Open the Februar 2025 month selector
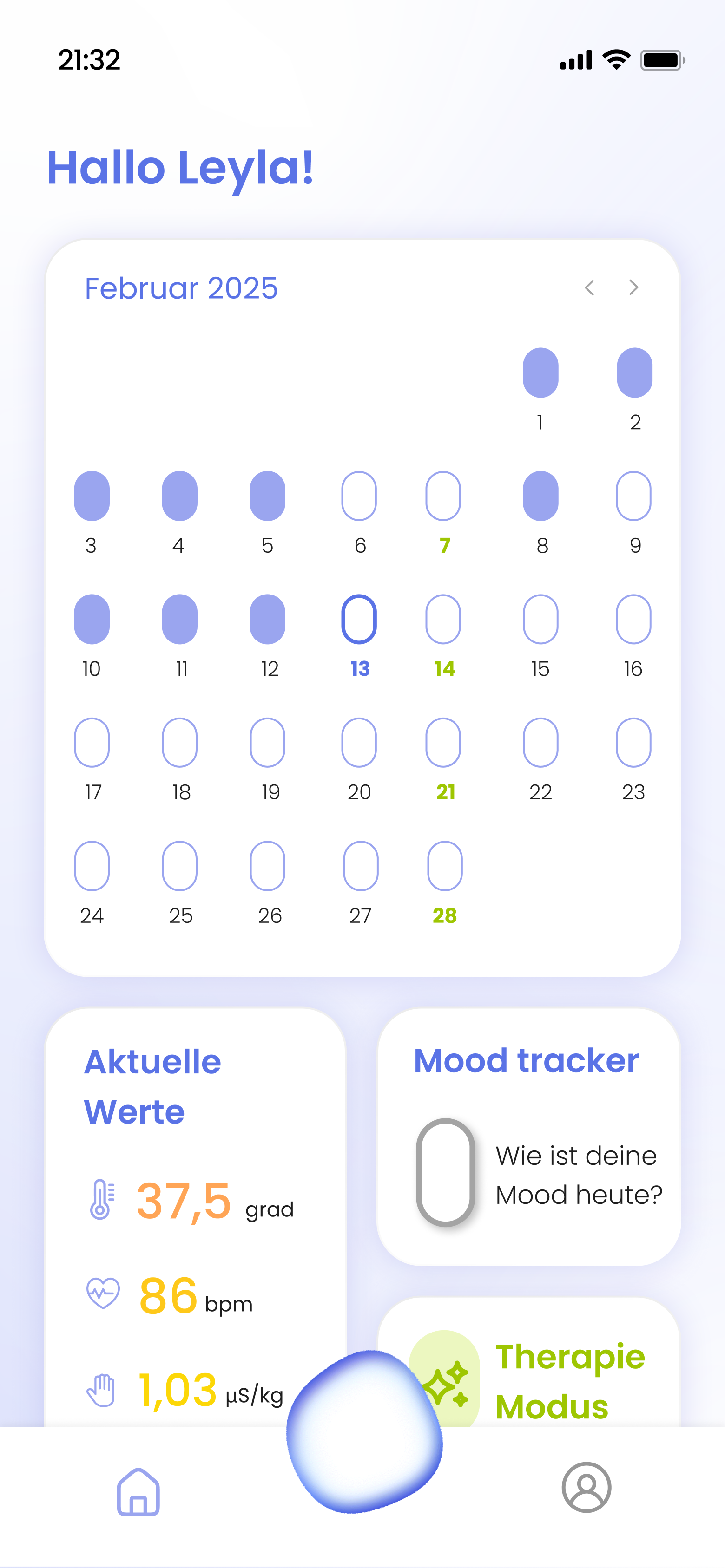 coord(180,288)
